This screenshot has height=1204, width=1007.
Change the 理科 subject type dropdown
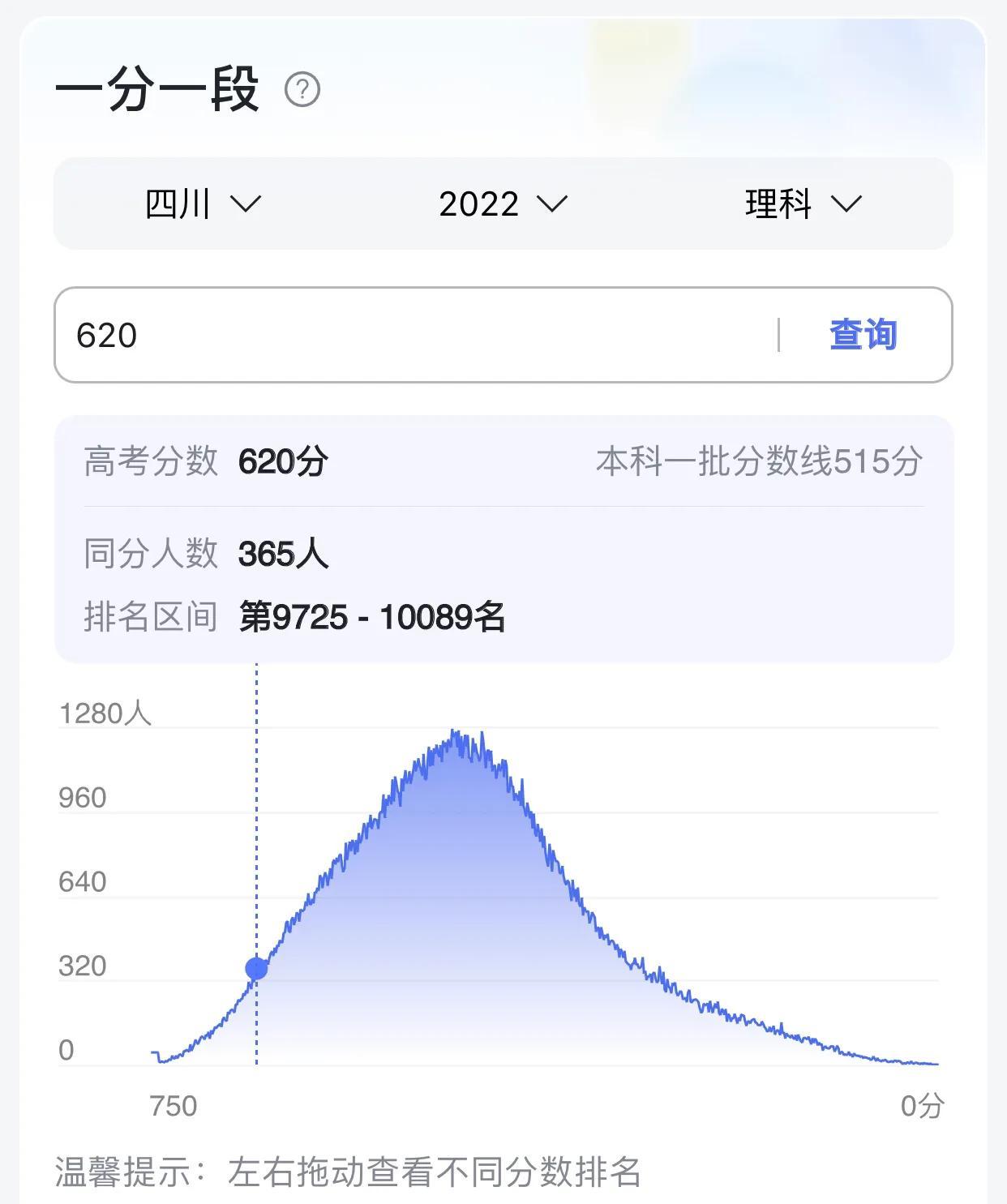click(803, 204)
